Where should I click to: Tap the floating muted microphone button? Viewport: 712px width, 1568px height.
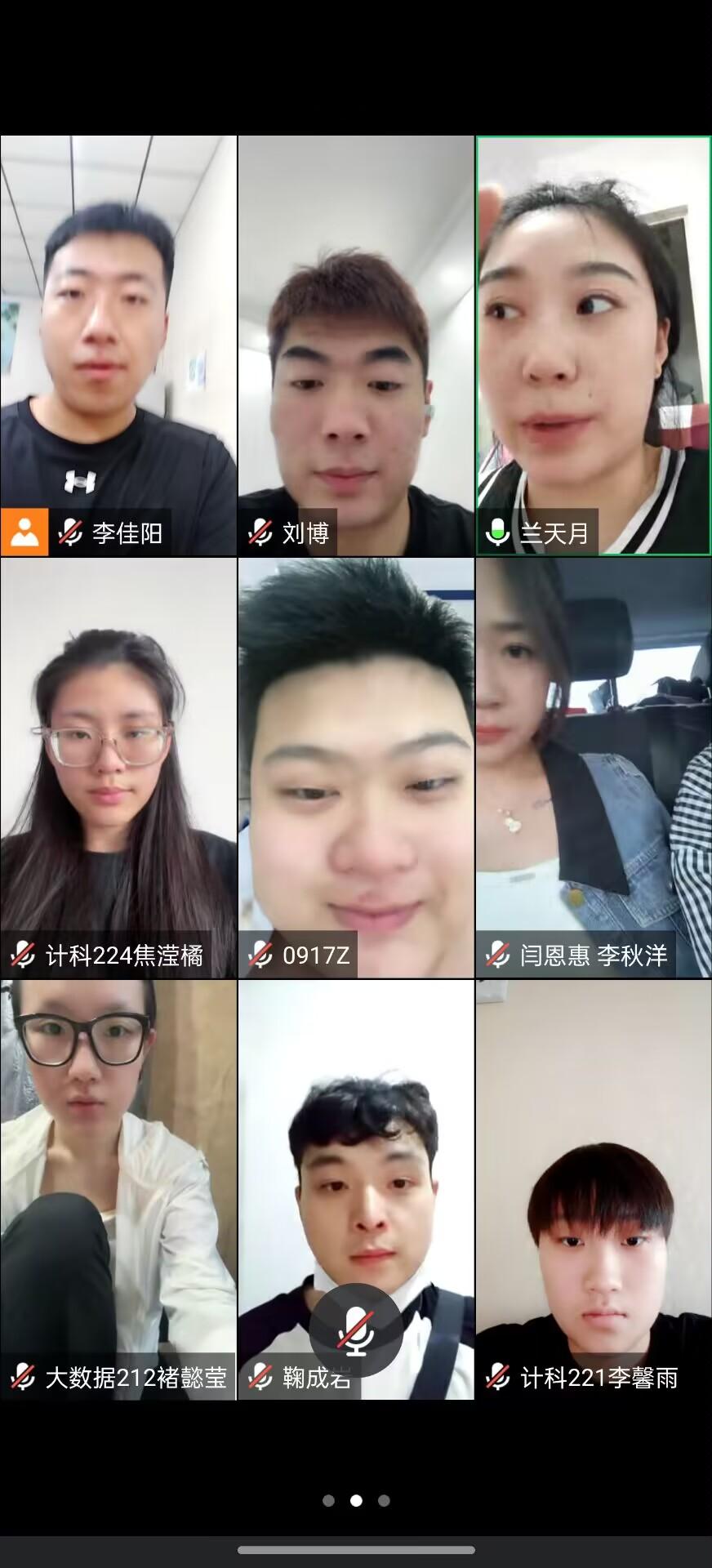[x=356, y=1330]
